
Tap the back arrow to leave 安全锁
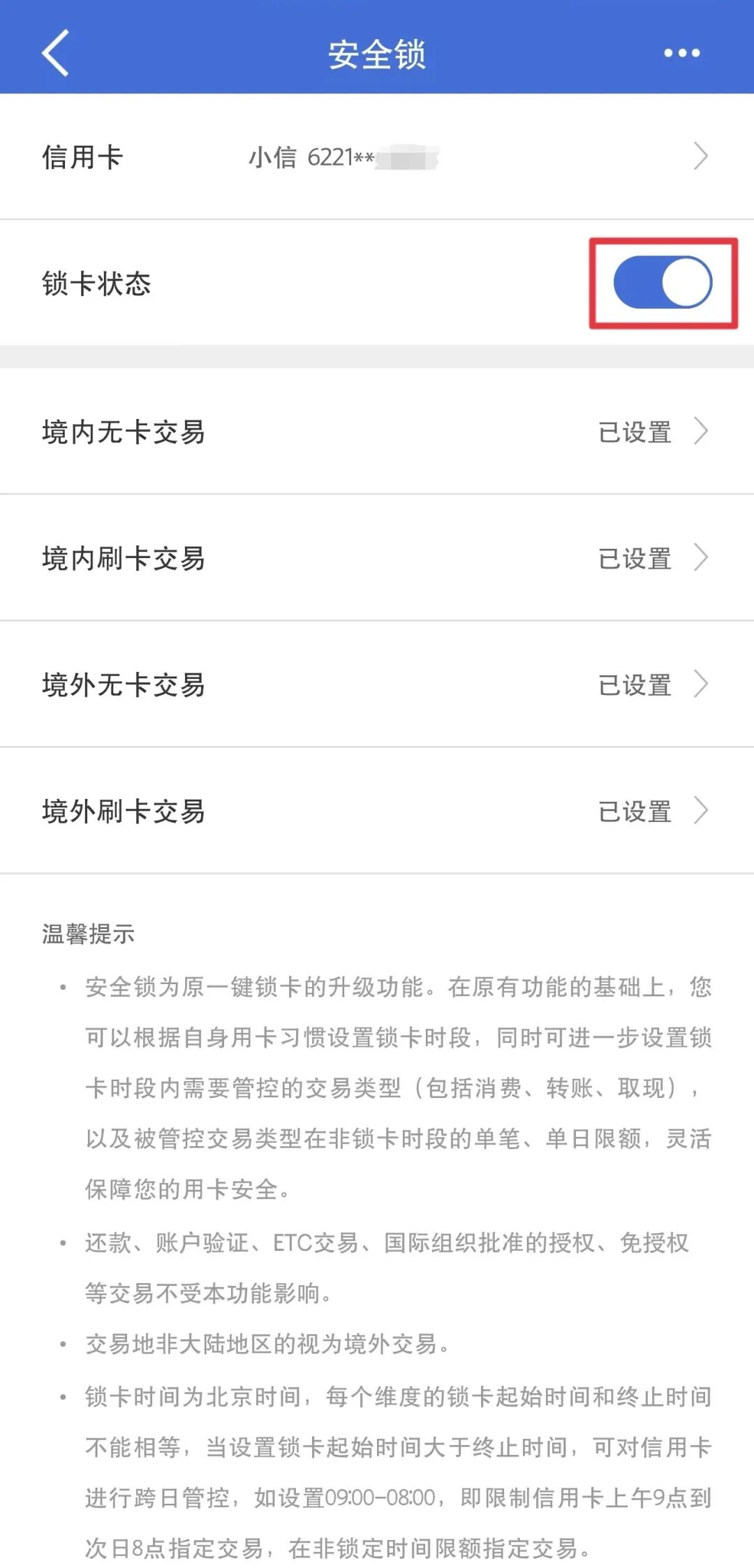point(54,53)
